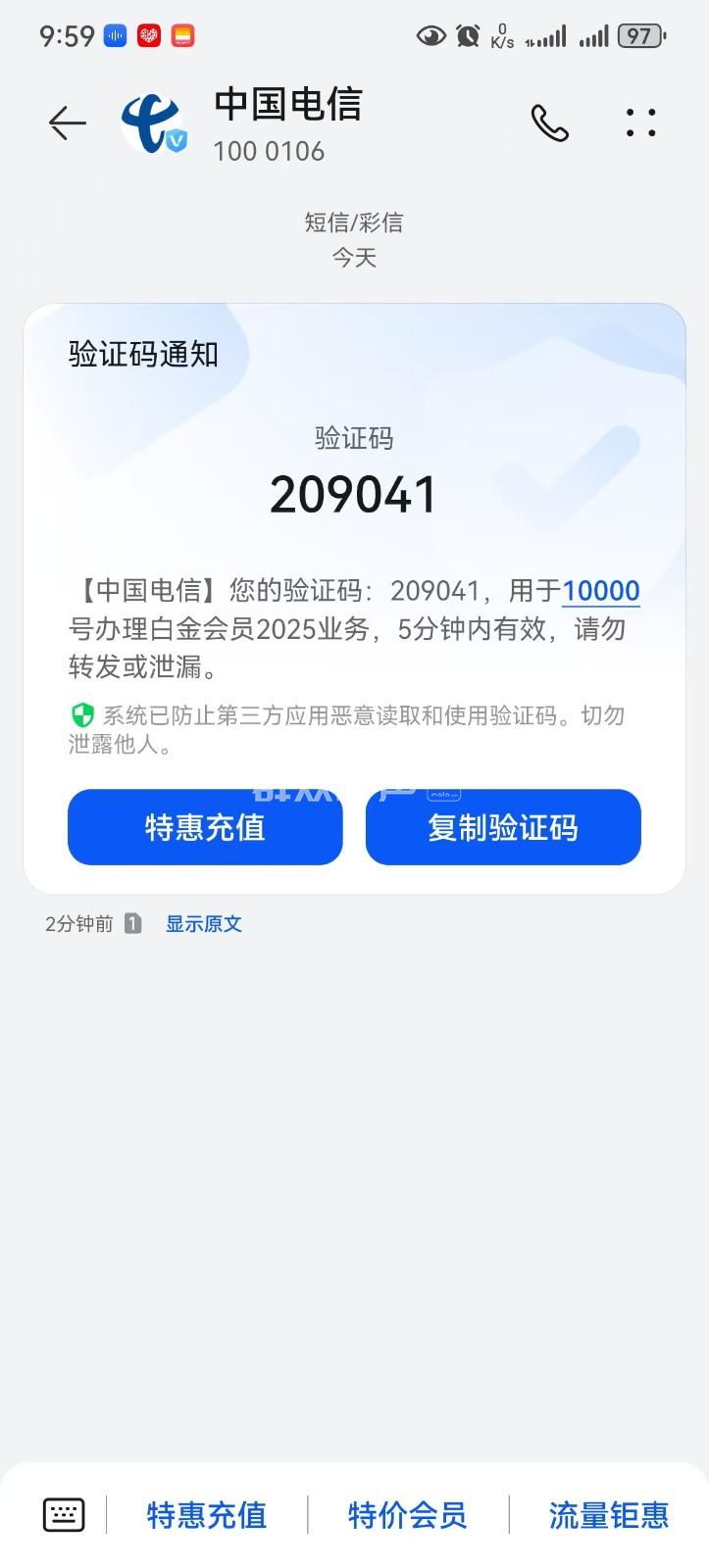
Task: Copy the code with 复制验证码
Action: (503, 827)
